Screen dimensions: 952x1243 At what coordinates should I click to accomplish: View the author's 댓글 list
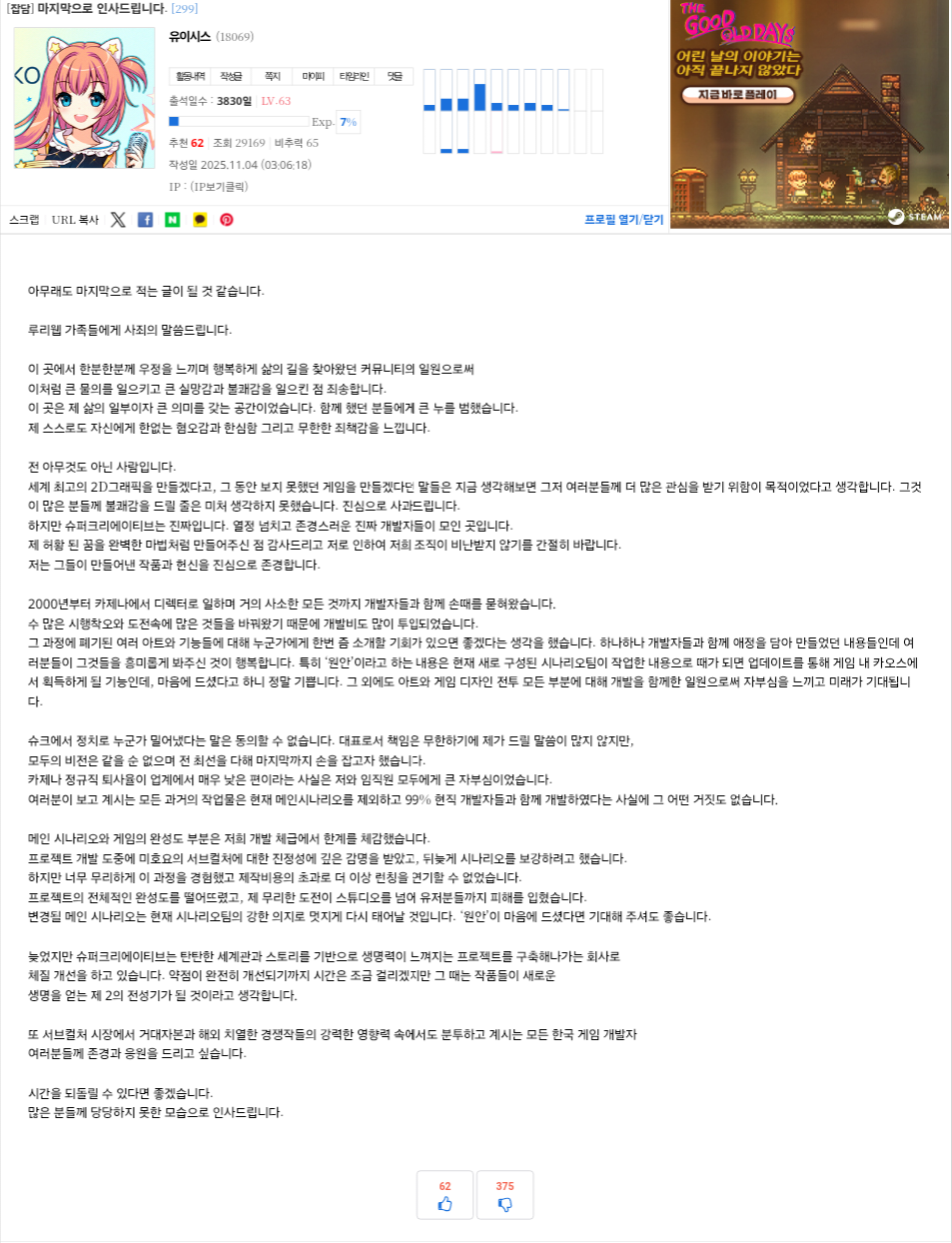pos(395,76)
